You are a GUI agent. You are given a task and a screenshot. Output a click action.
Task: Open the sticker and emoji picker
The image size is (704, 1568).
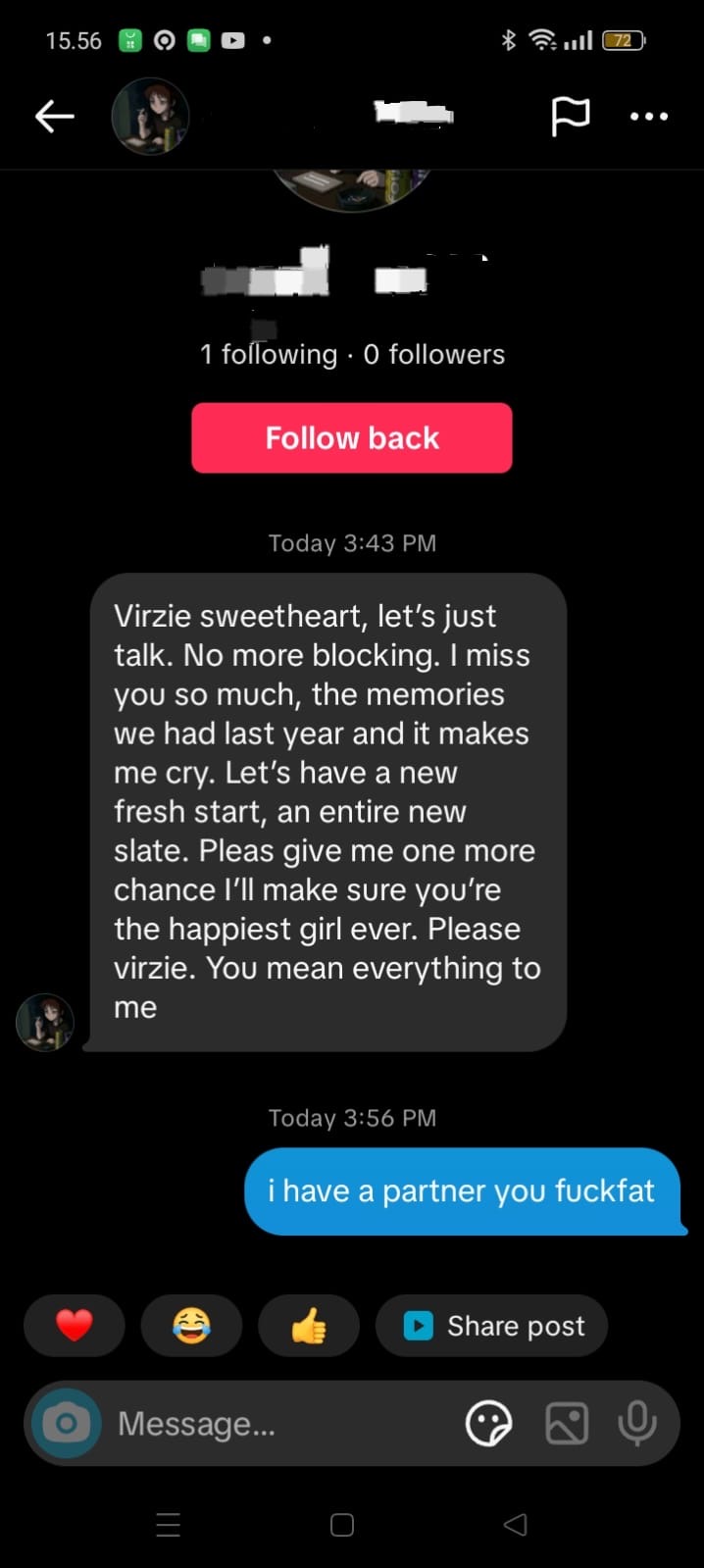pos(488,1423)
